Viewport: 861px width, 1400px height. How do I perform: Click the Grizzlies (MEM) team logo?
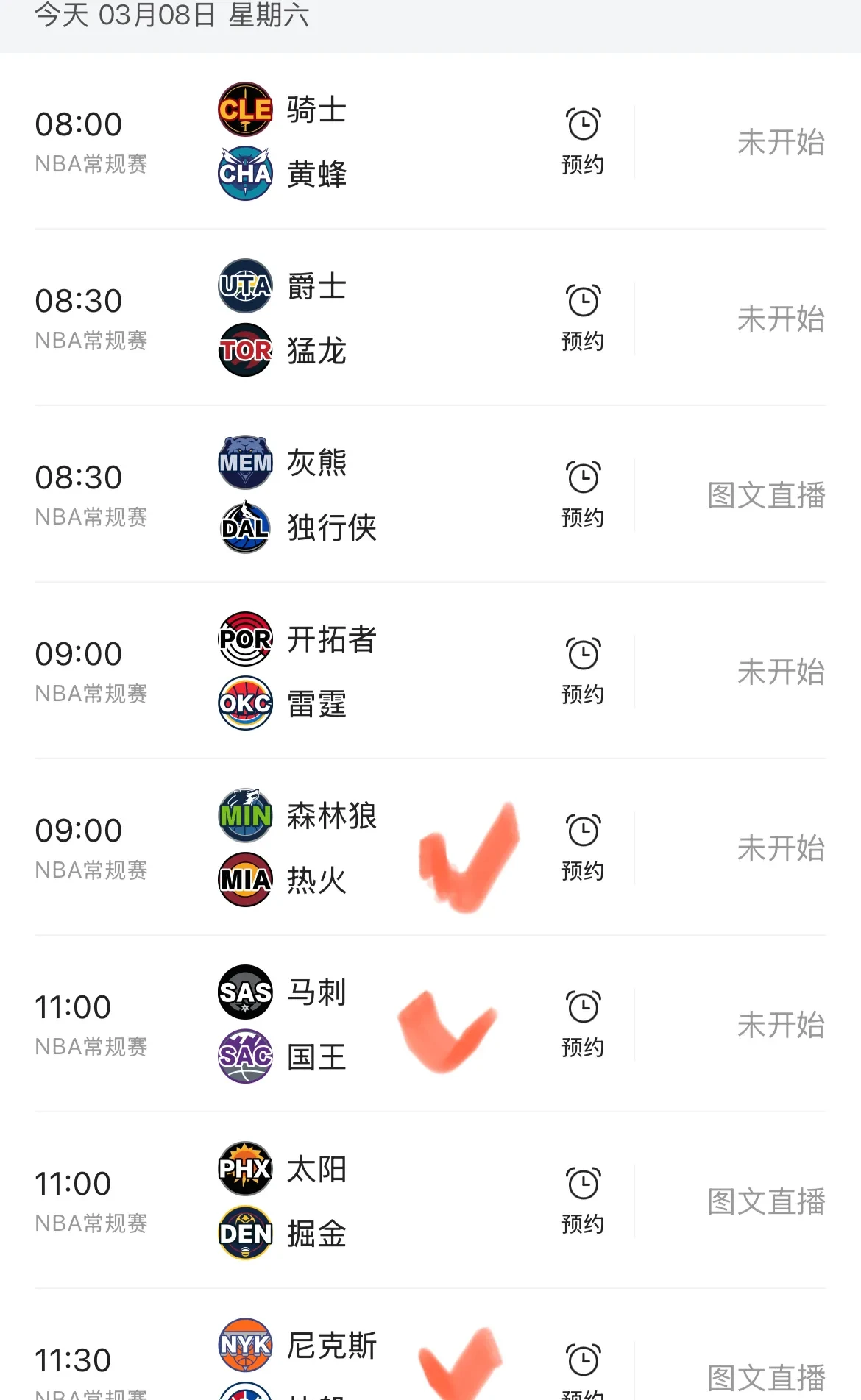tap(245, 462)
